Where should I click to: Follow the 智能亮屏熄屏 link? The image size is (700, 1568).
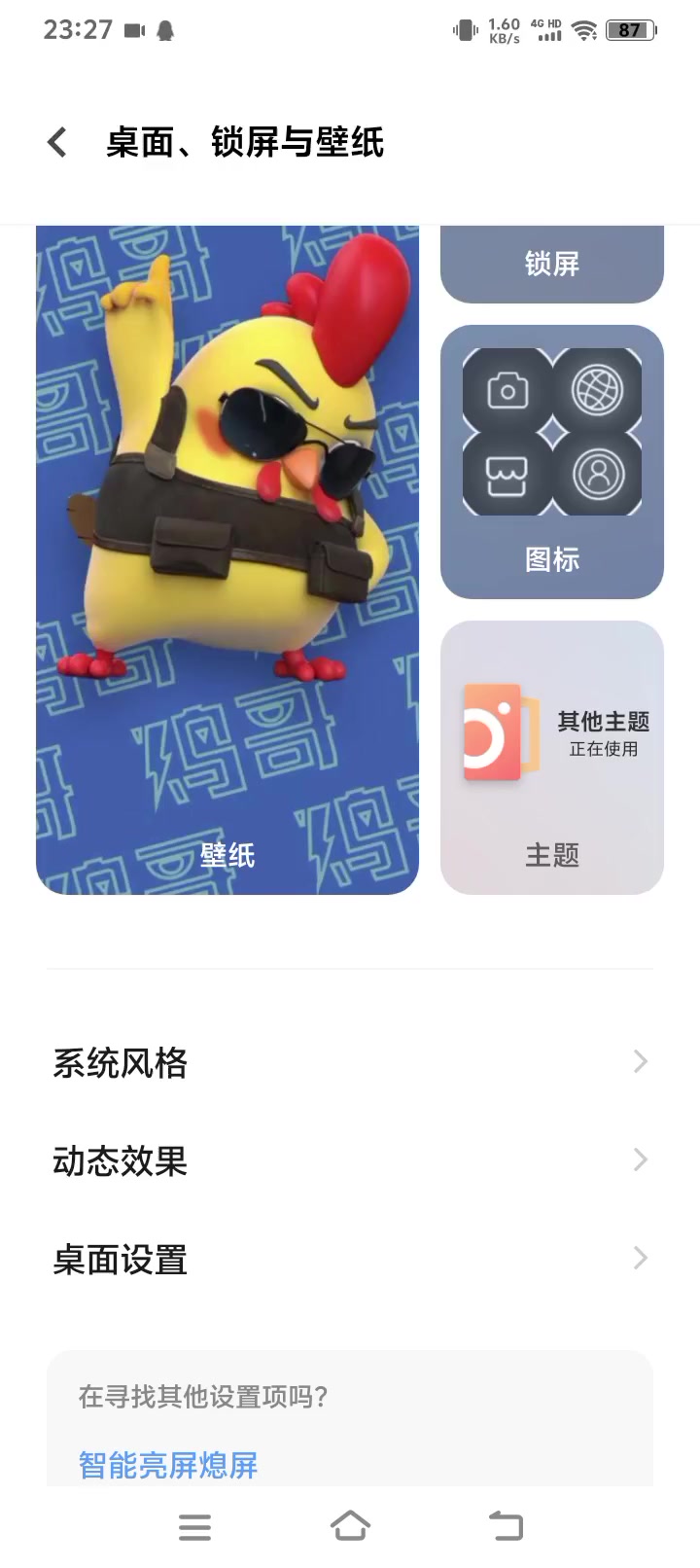[168, 1464]
